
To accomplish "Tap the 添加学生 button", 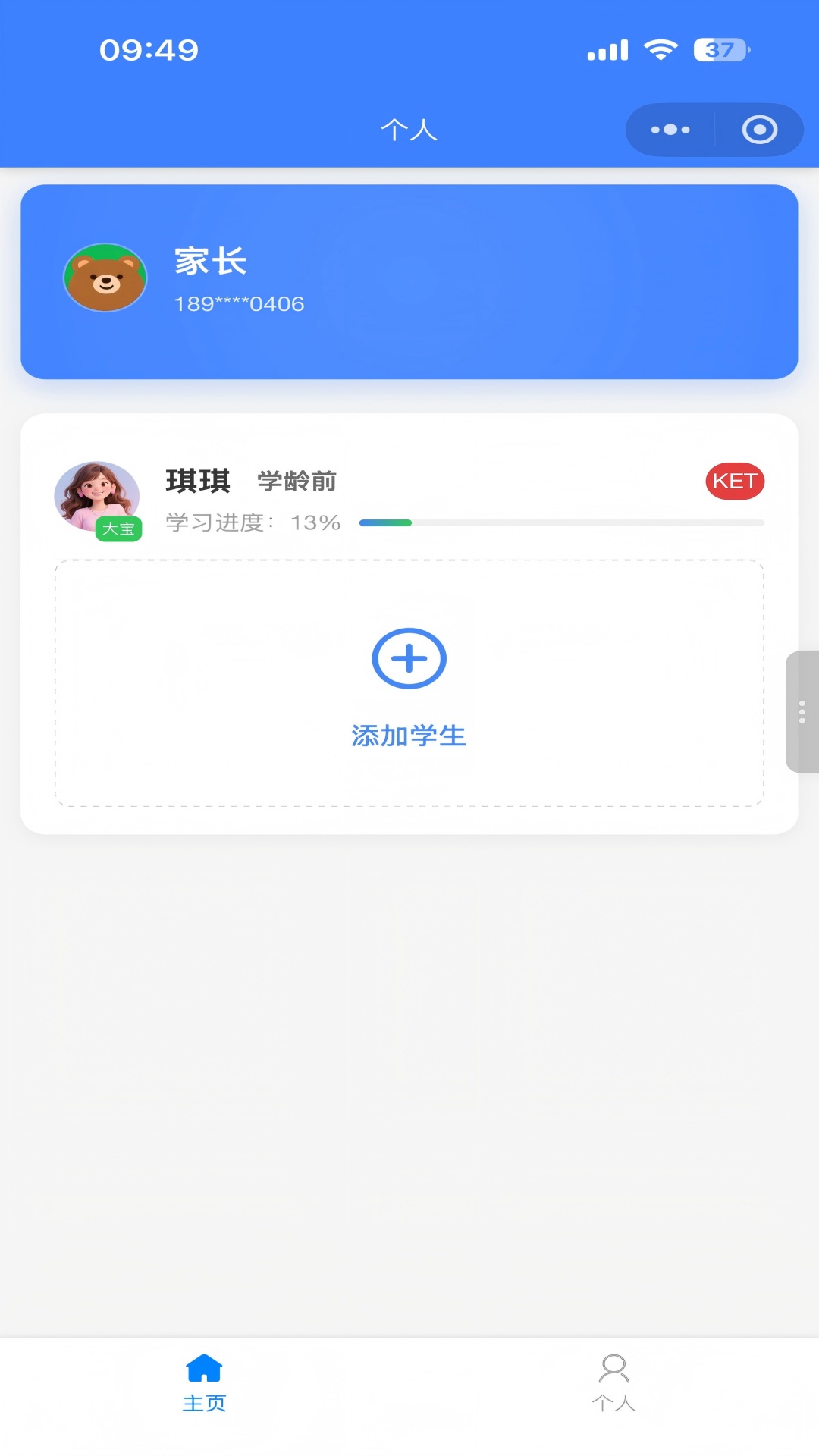I will tap(409, 683).
